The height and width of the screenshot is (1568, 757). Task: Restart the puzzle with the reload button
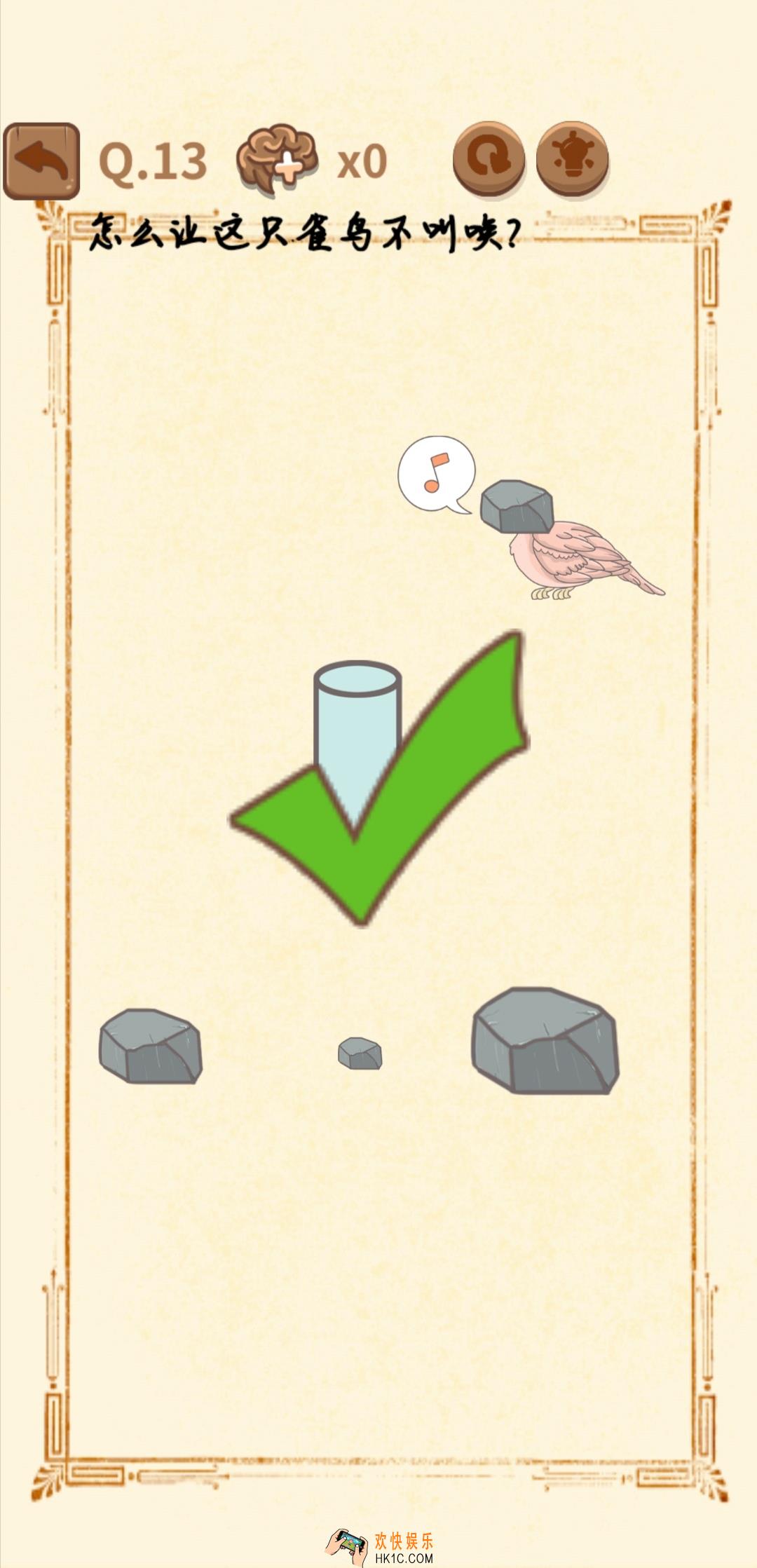(x=489, y=158)
